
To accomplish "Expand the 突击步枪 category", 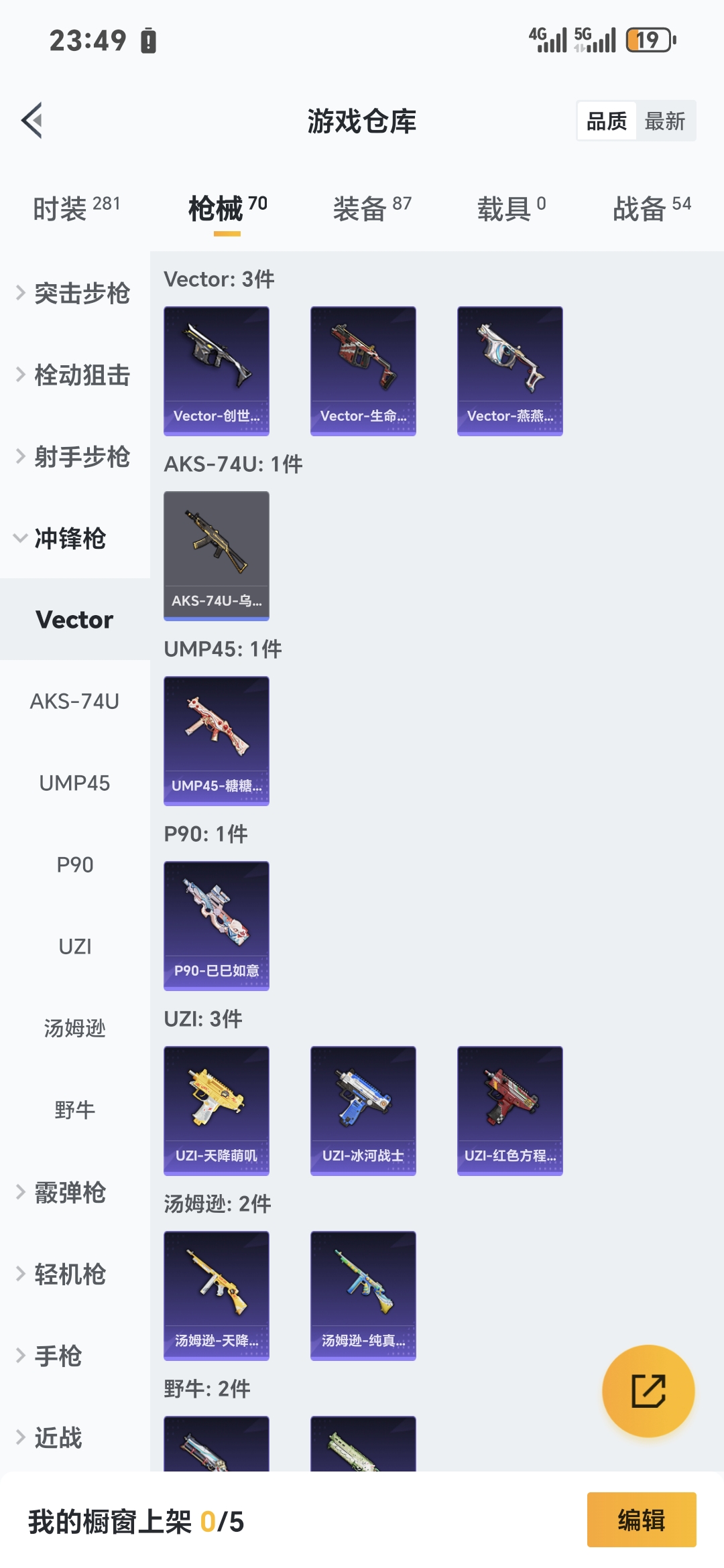I will tap(75, 293).
